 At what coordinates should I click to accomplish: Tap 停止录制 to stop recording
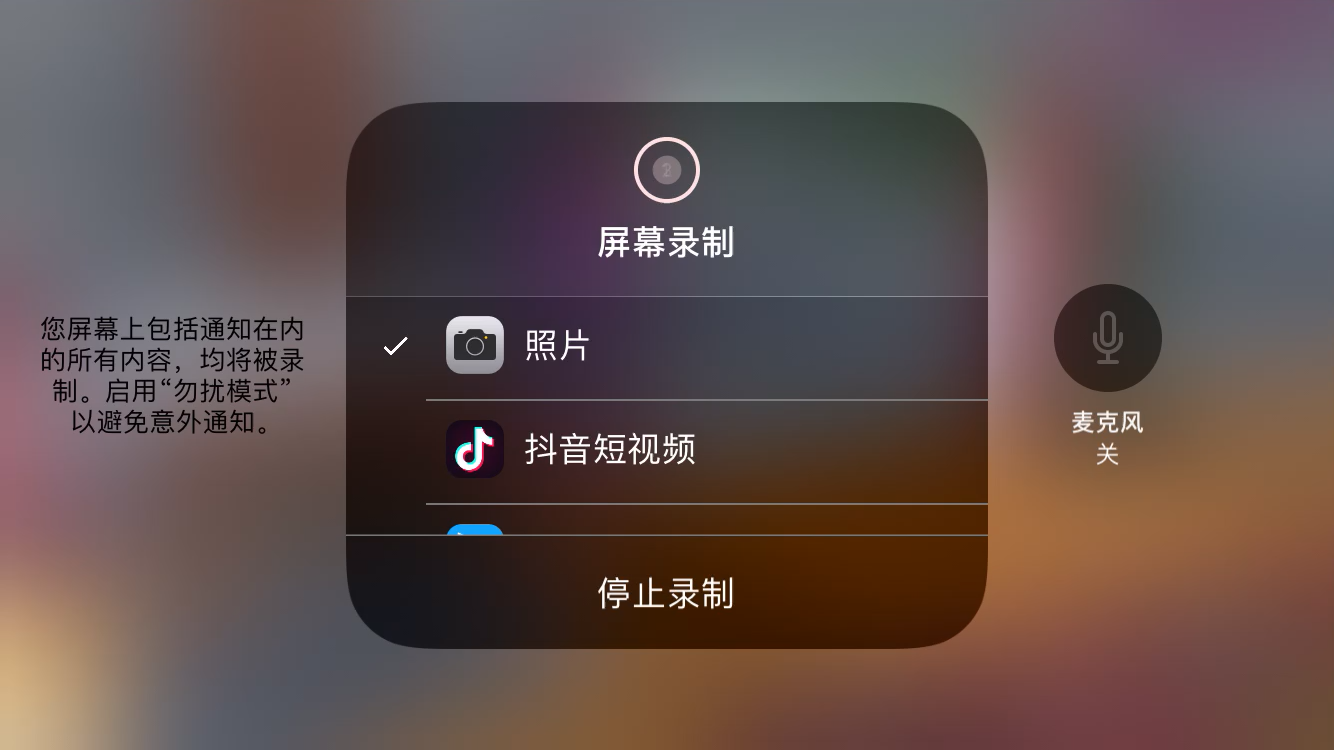tap(666, 592)
